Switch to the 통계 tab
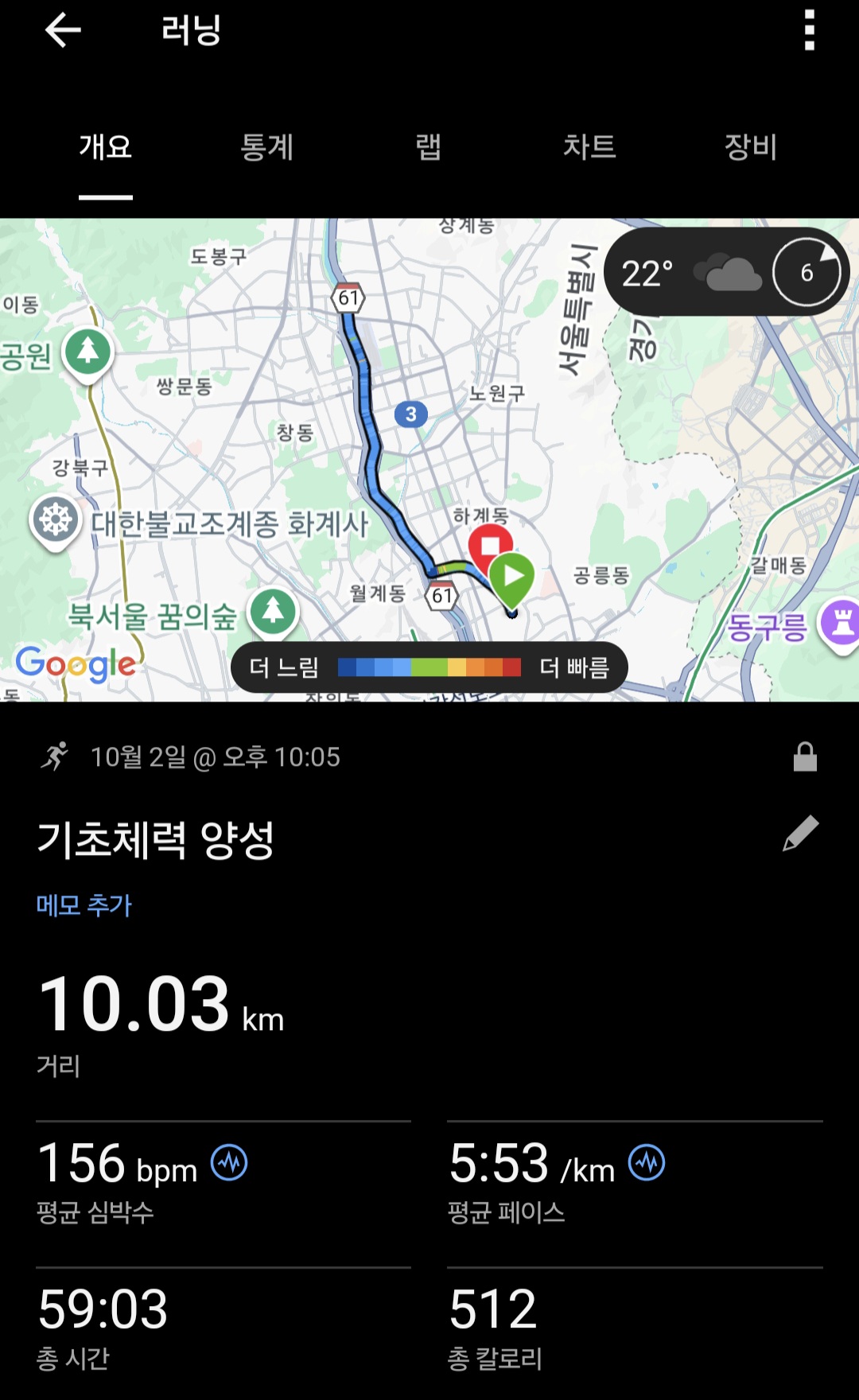The image size is (859, 1400). tap(267, 147)
